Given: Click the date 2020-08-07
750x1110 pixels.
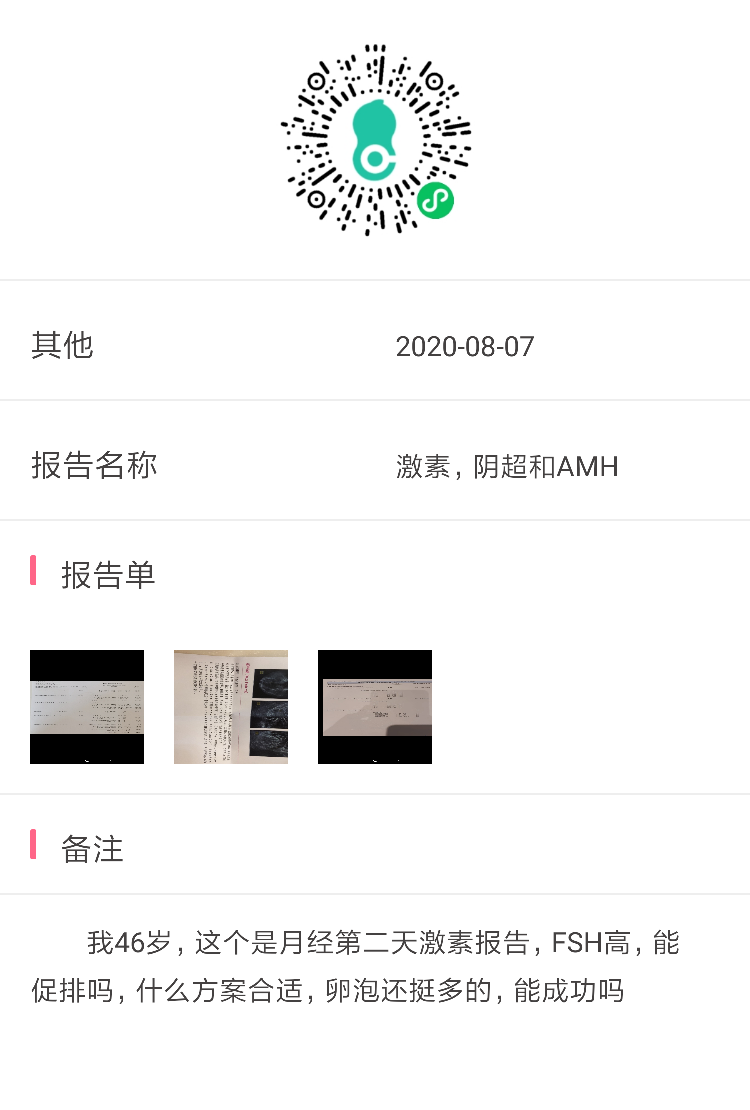Looking at the screenshot, I should click(466, 347).
